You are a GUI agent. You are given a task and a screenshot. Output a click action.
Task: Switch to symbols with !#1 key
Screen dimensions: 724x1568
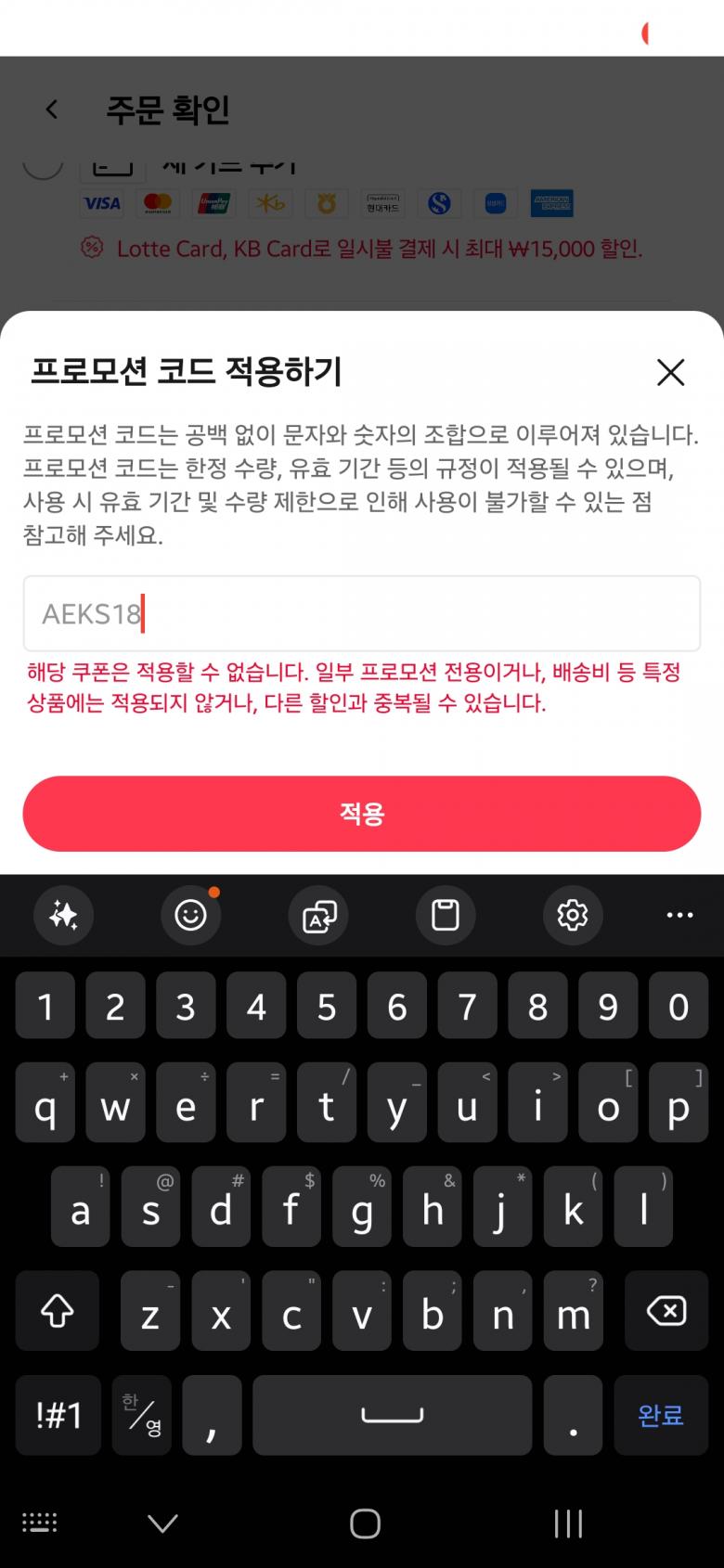(58, 1415)
